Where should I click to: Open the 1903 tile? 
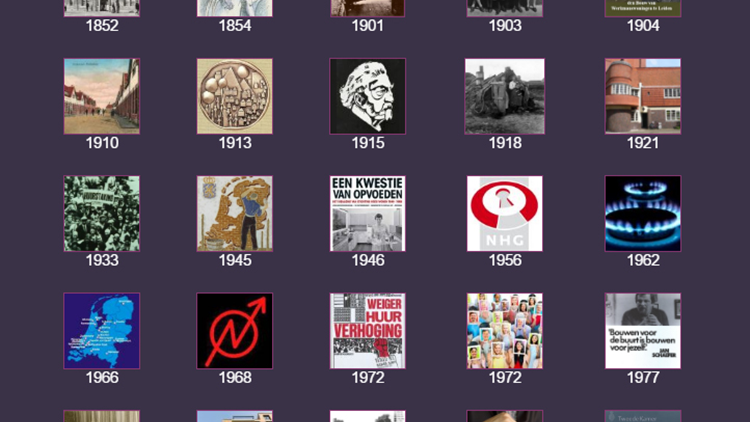(505, 8)
